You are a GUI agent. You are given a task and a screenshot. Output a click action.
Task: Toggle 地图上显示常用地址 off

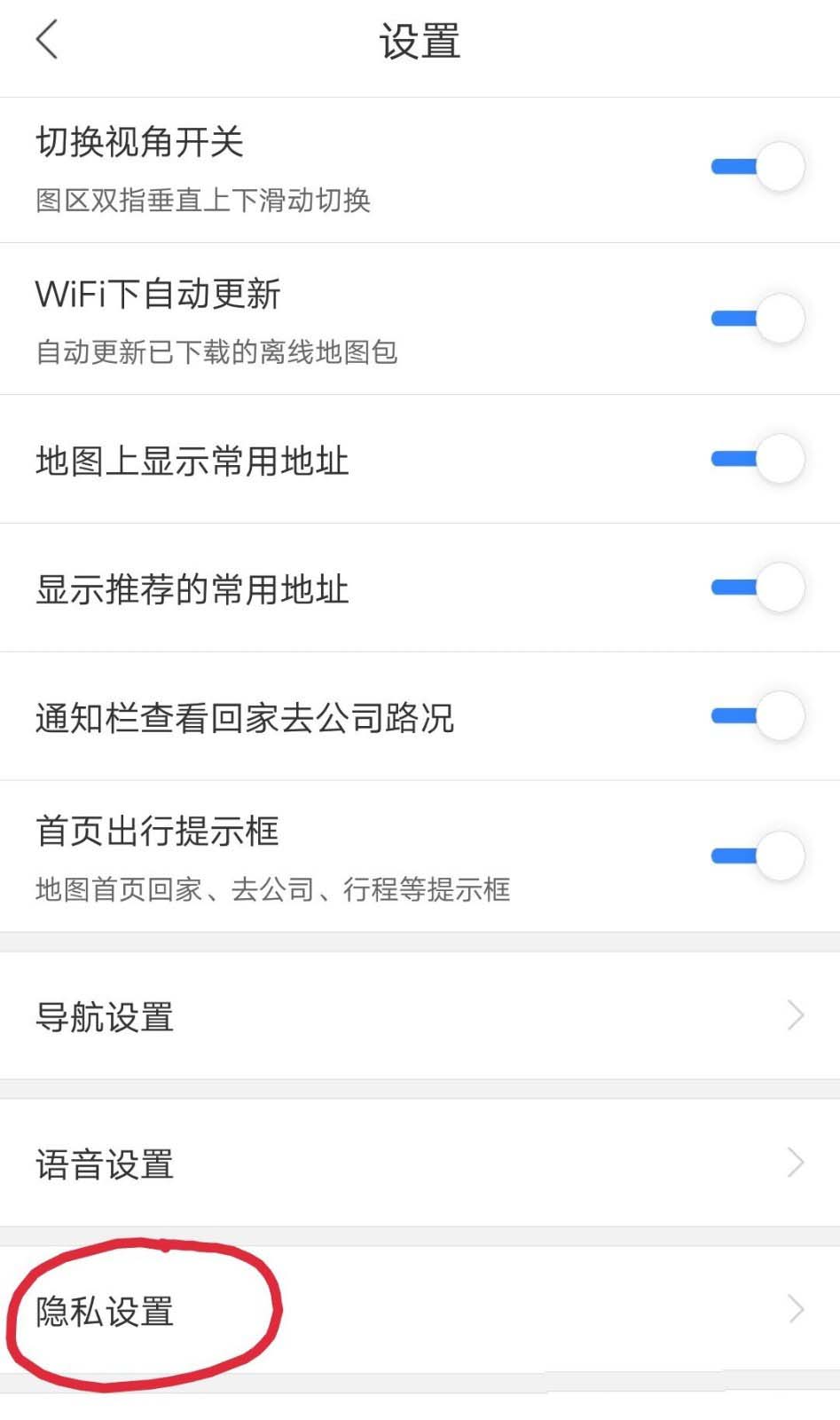point(758,459)
